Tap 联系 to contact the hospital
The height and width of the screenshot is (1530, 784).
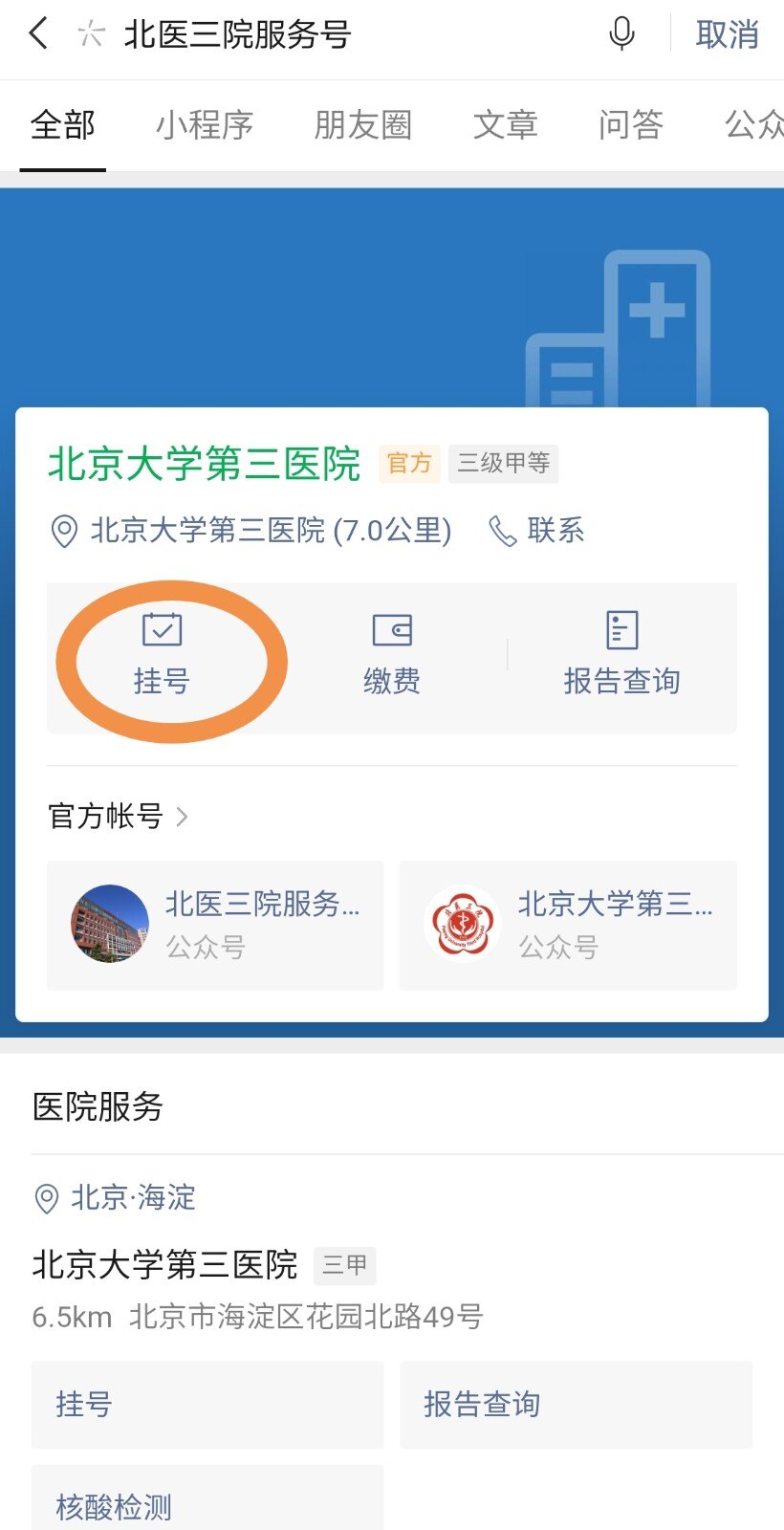(x=537, y=530)
